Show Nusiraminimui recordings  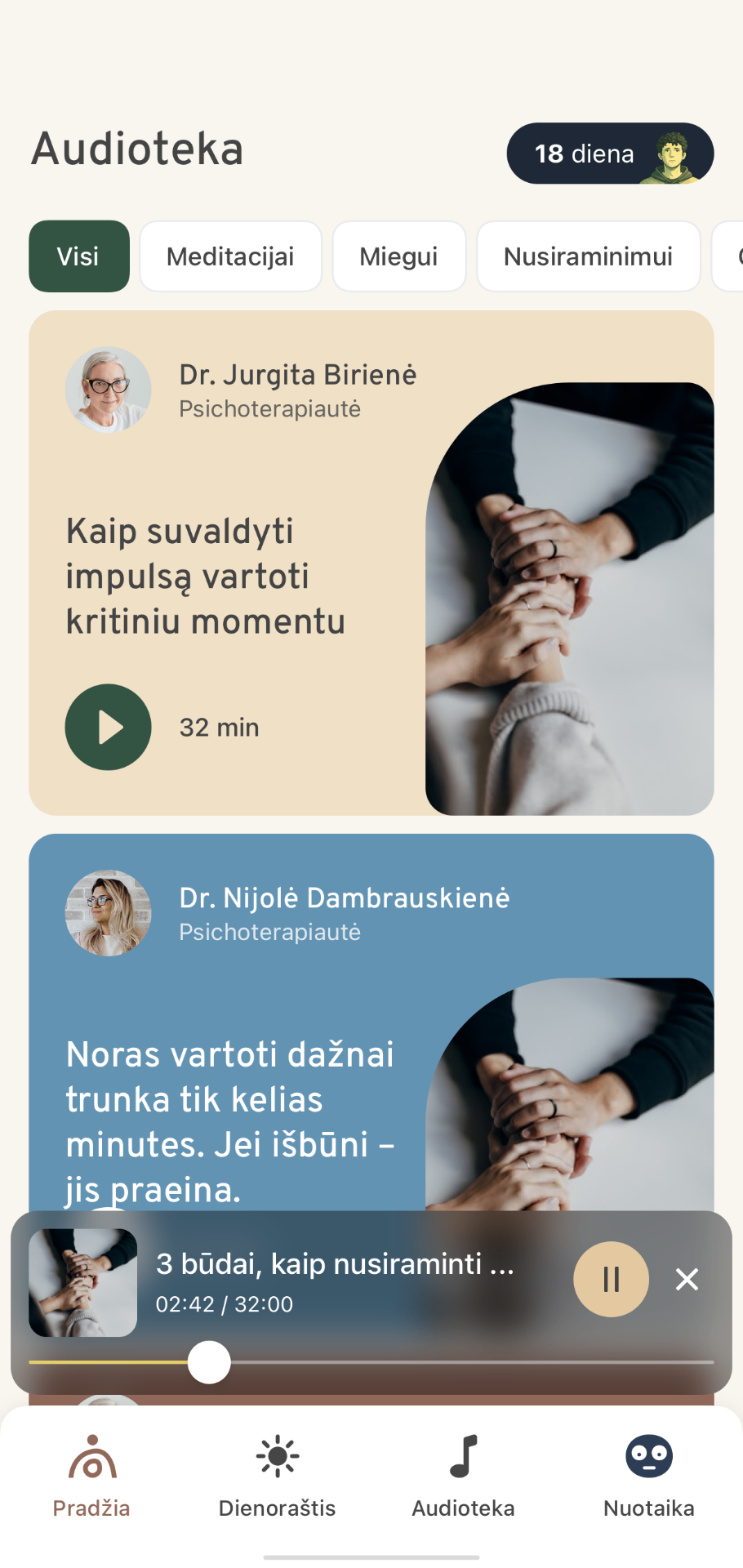pyautogui.click(x=588, y=256)
